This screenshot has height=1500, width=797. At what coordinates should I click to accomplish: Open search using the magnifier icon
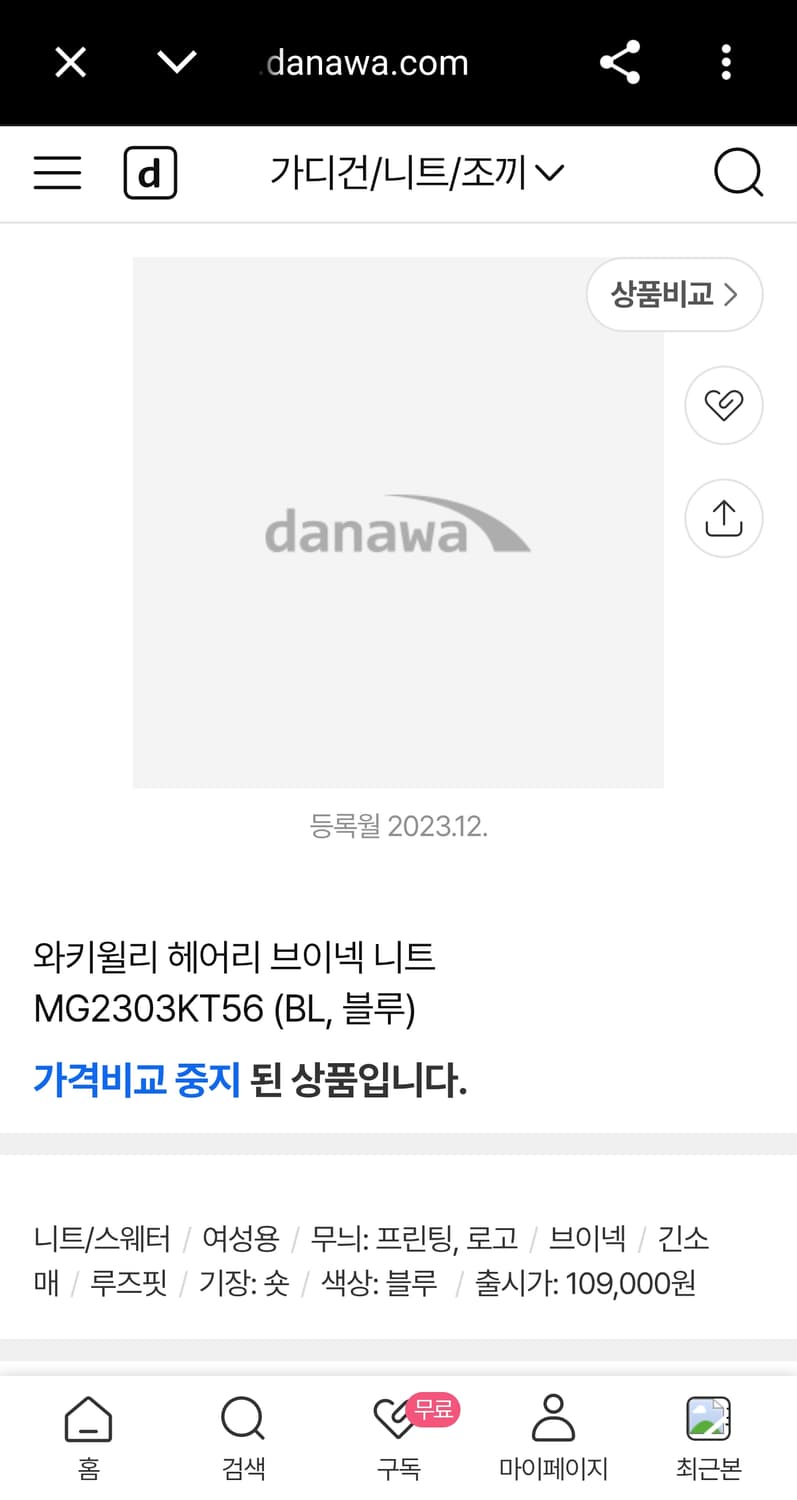[x=738, y=171]
